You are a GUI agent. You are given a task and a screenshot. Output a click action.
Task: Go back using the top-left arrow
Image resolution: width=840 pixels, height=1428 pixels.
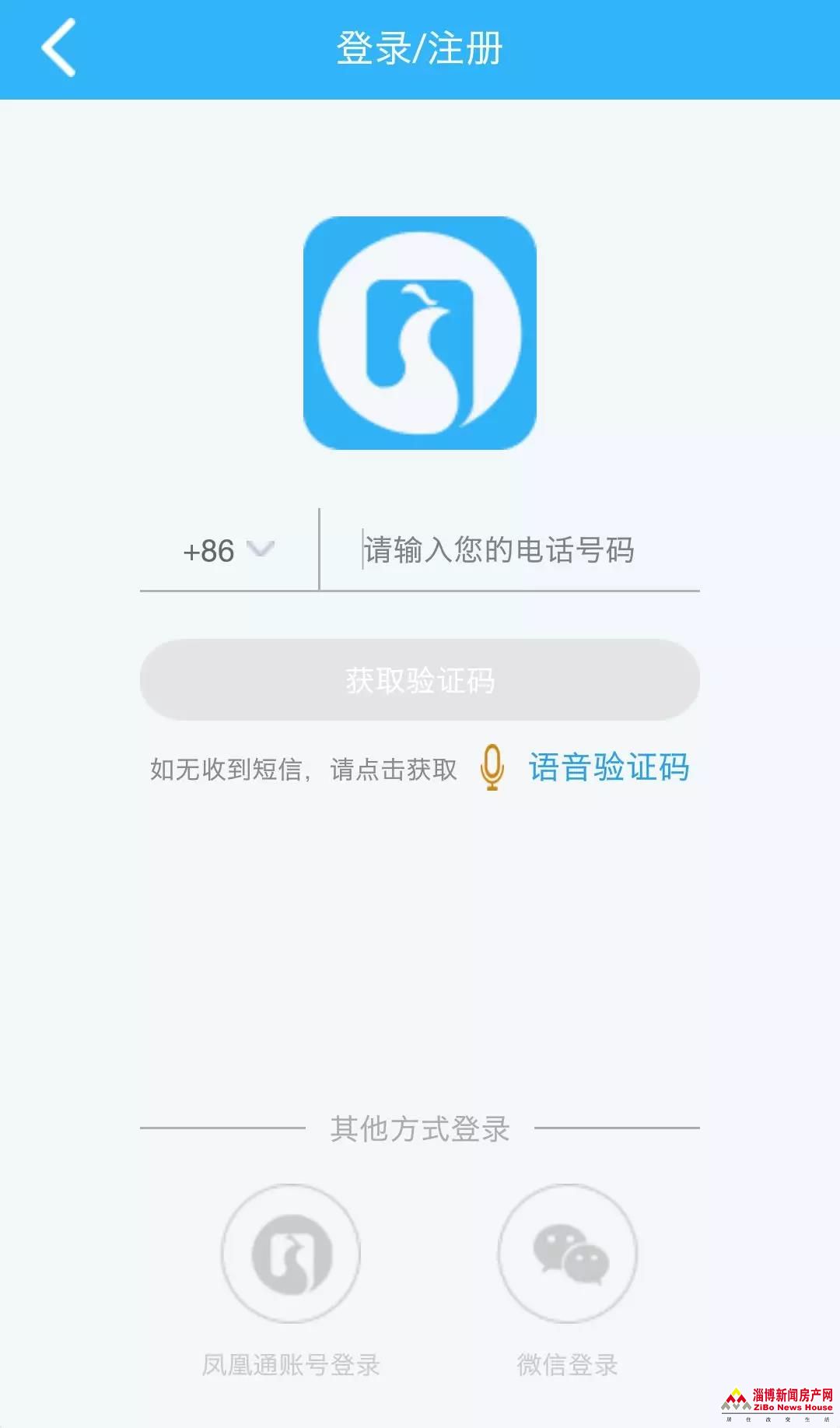(58, 48)
